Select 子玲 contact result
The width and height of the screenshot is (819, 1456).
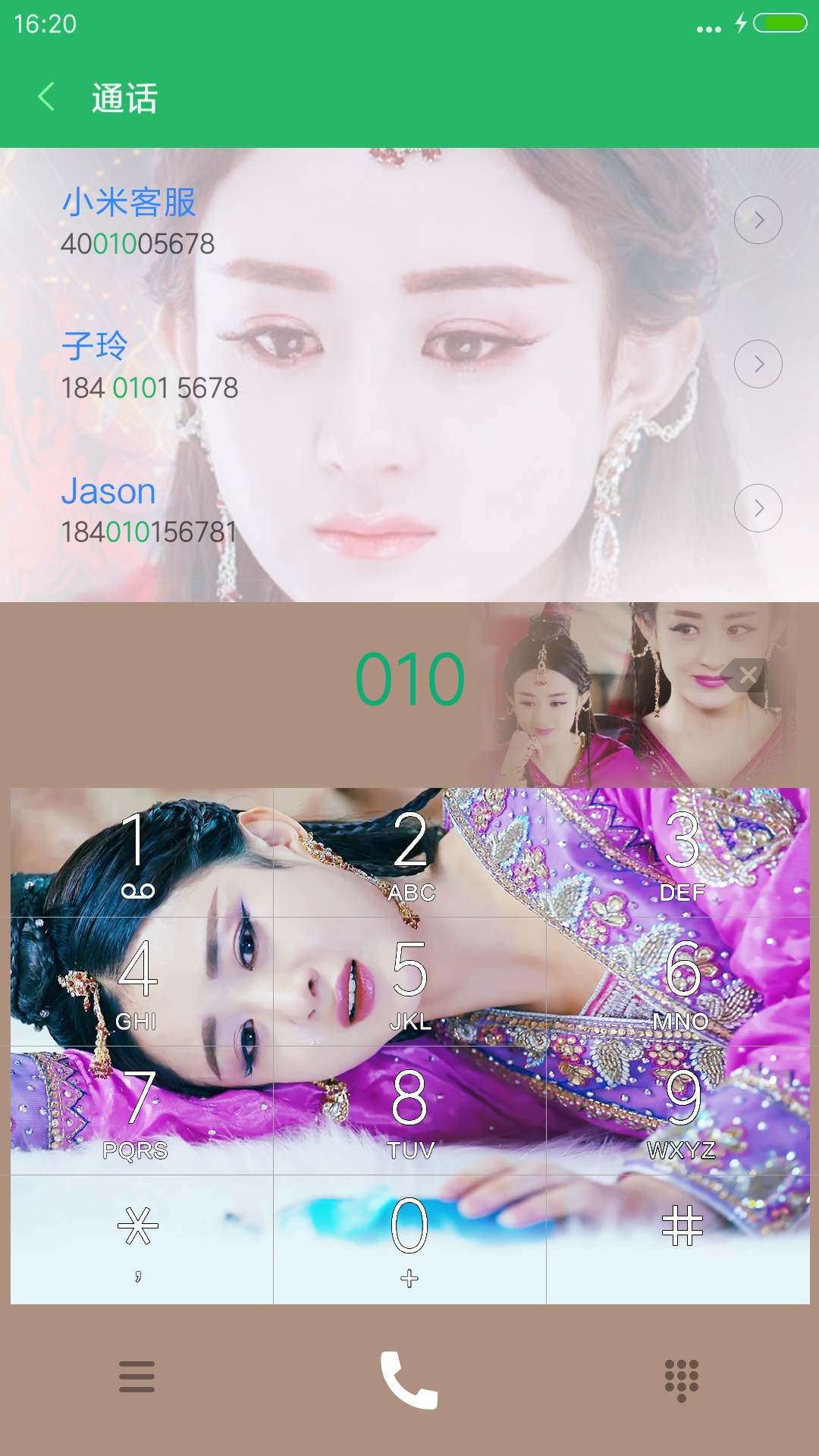click(x=364, y=364)
